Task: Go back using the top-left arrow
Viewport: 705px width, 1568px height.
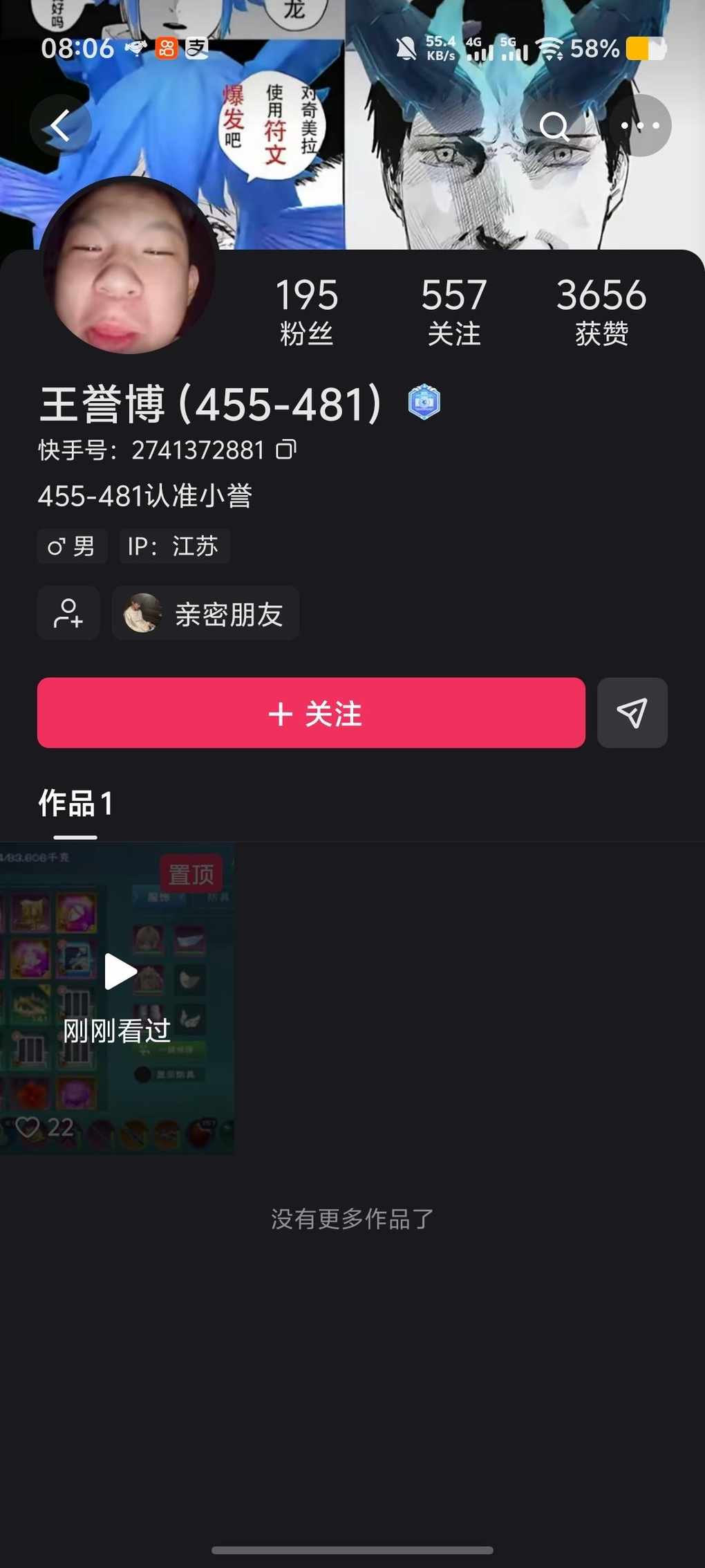Action: [61, 125]
